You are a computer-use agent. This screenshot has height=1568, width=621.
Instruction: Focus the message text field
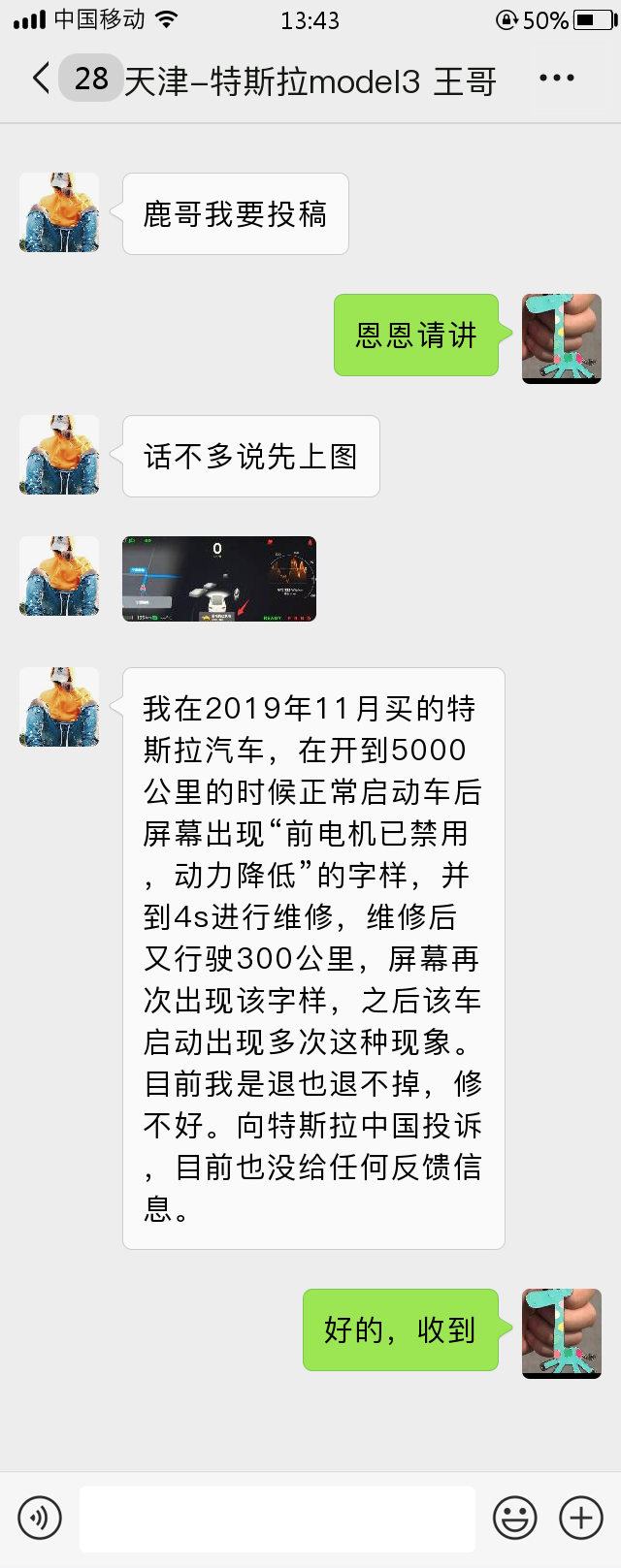[x=278, y=1518]
